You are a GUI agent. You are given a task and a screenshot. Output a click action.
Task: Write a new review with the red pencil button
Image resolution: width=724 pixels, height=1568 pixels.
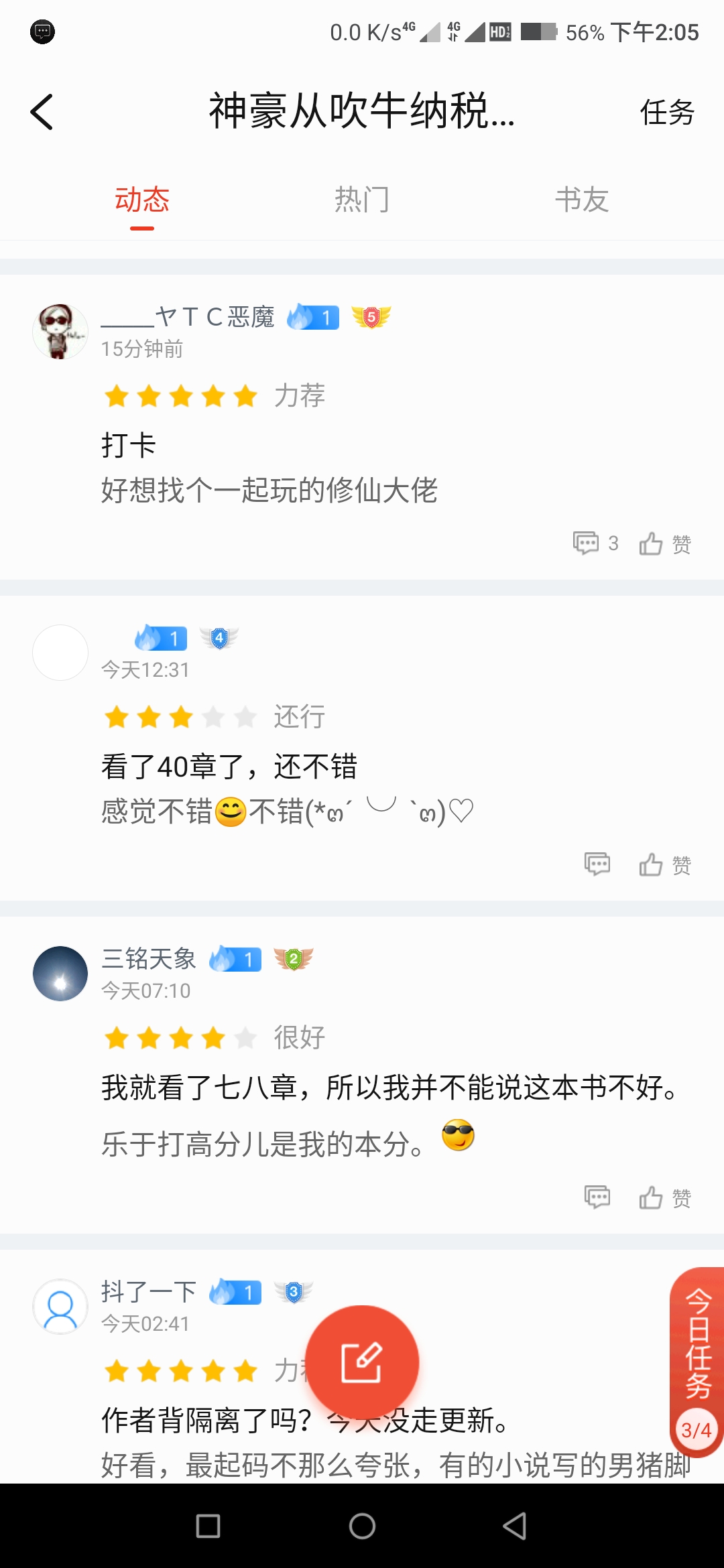(362, 1362)
